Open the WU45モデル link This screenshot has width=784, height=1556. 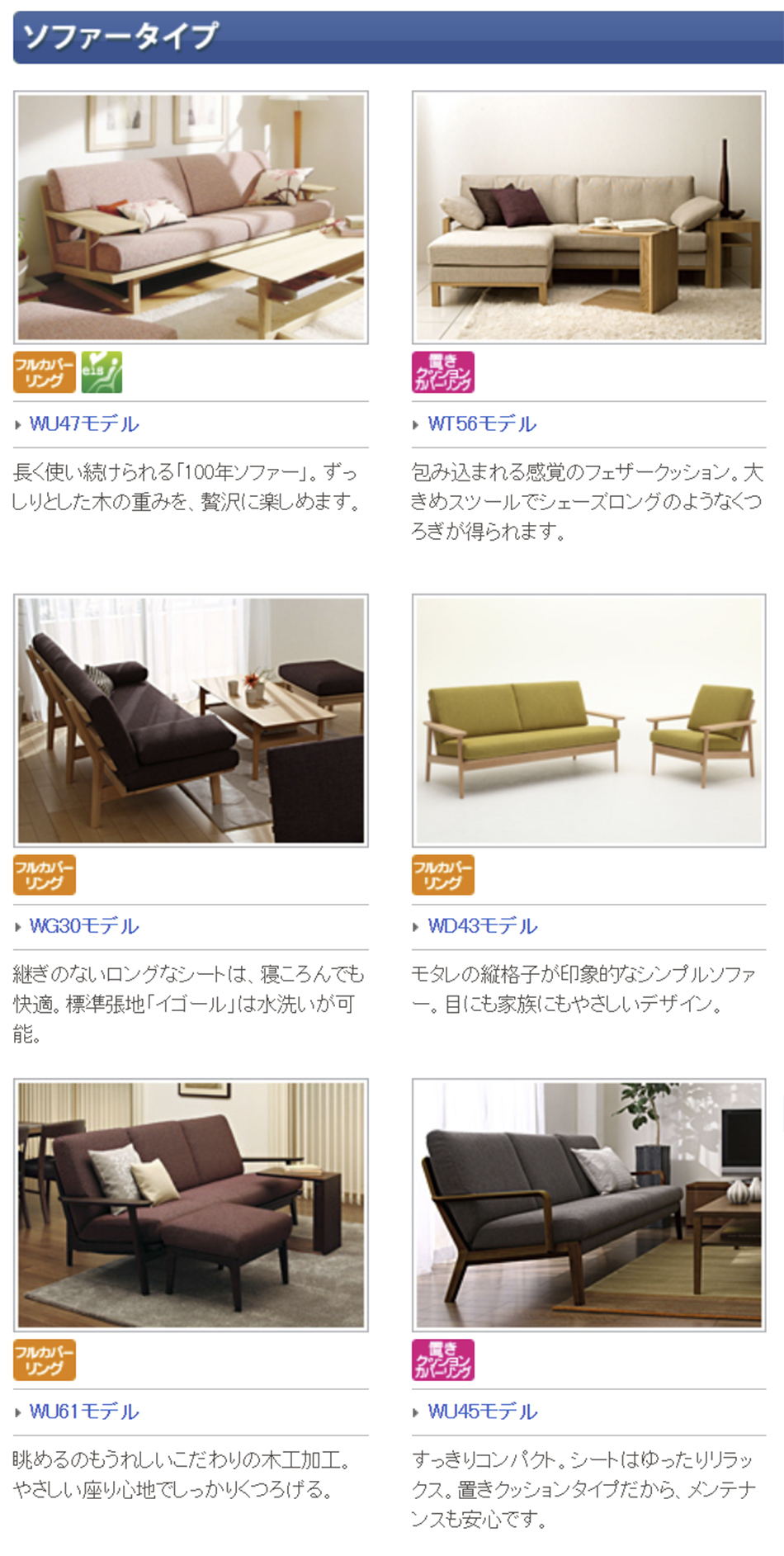click(482, 1412)
